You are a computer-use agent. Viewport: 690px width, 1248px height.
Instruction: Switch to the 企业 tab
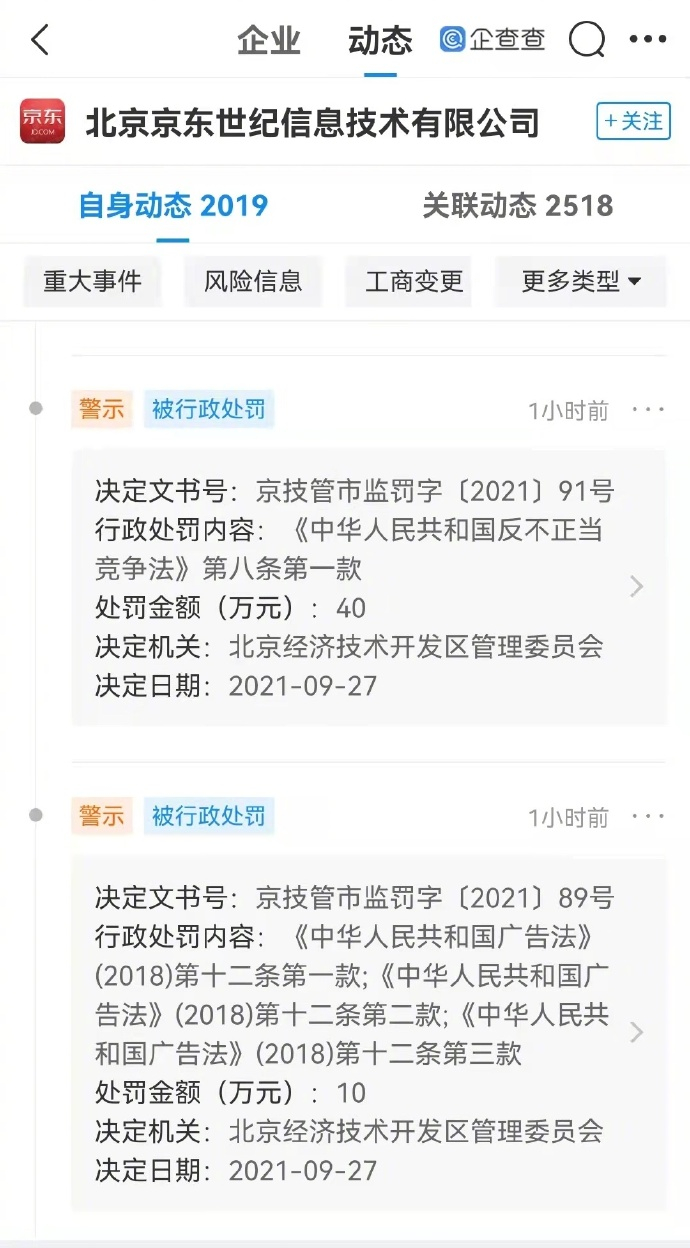coord(269,41)
